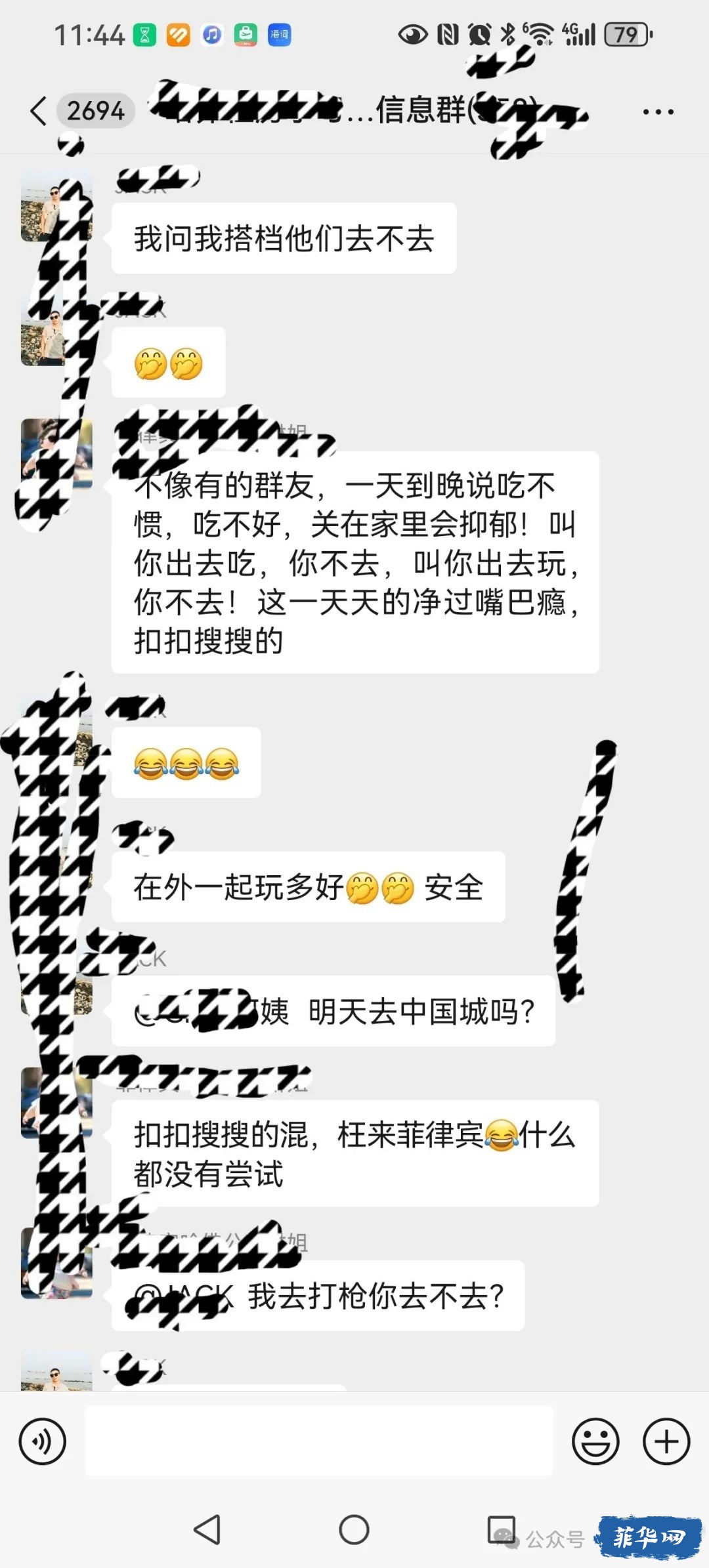The height and width of the screenshot is (1568, 709).
Task: Go to the phone's home screen
Action: pyautogui.click(x=354, y=1530)
